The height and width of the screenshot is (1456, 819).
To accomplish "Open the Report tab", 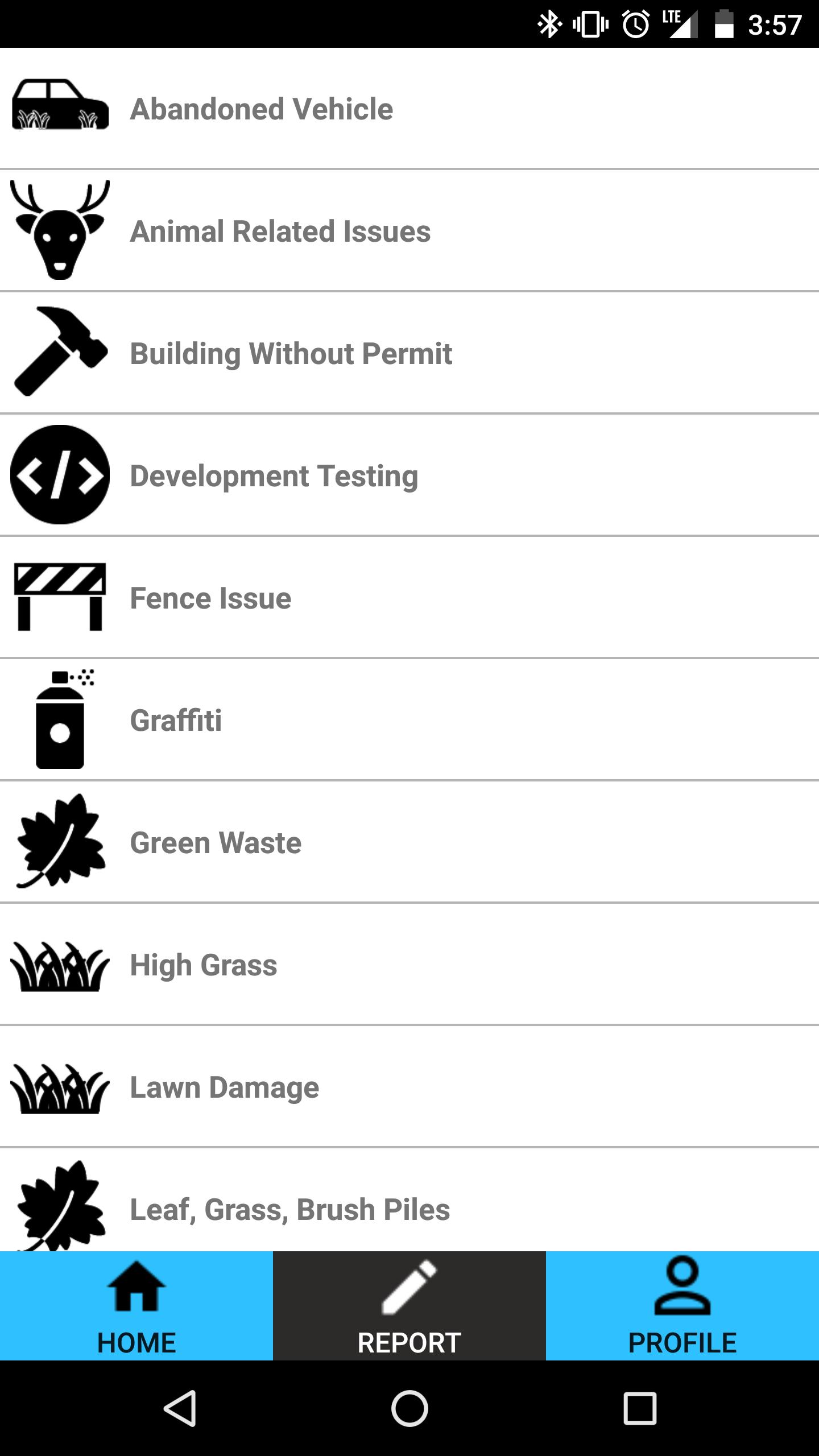I will tap(409, 1307).
